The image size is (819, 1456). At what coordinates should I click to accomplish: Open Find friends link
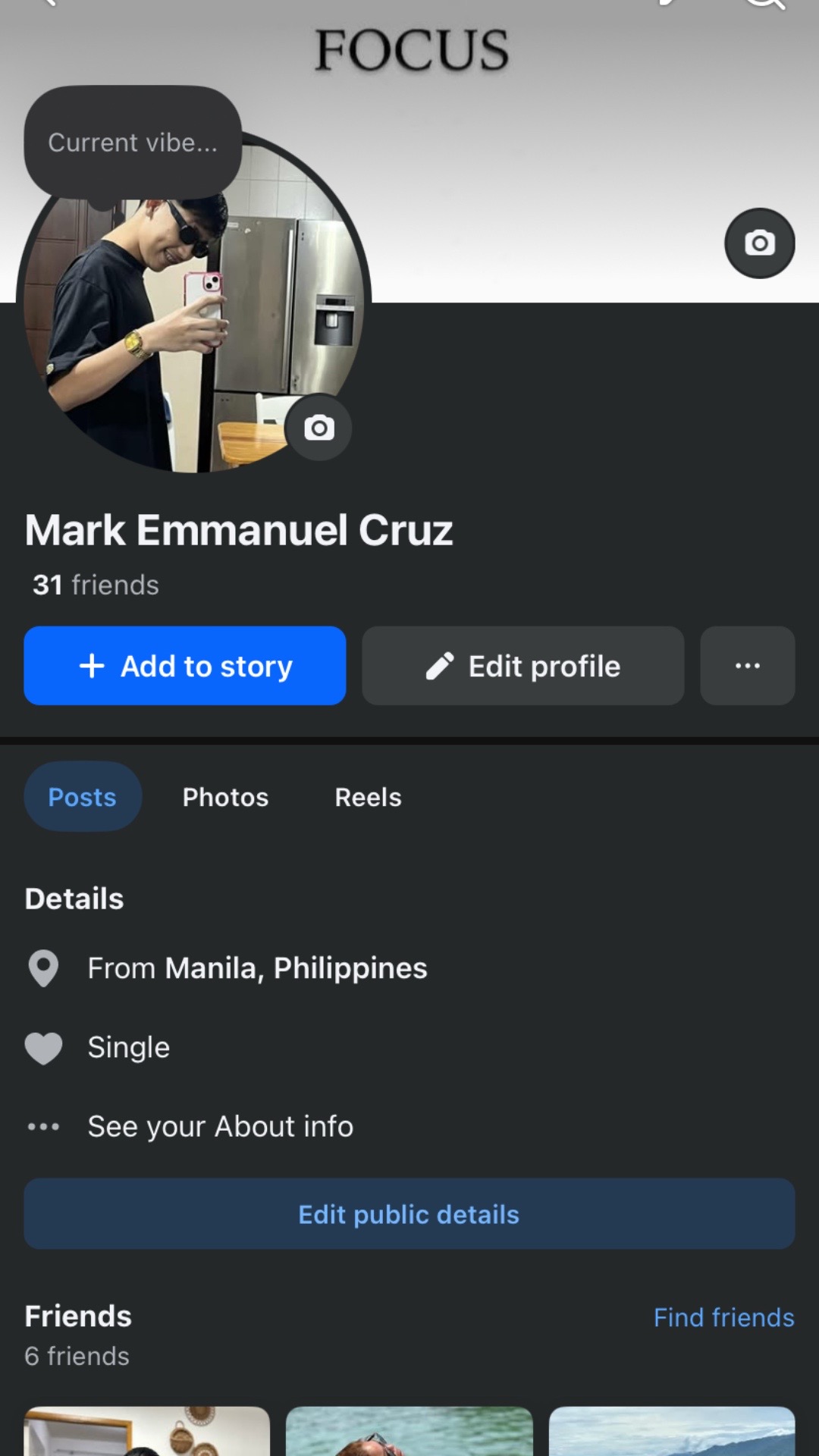(724, 1318)
